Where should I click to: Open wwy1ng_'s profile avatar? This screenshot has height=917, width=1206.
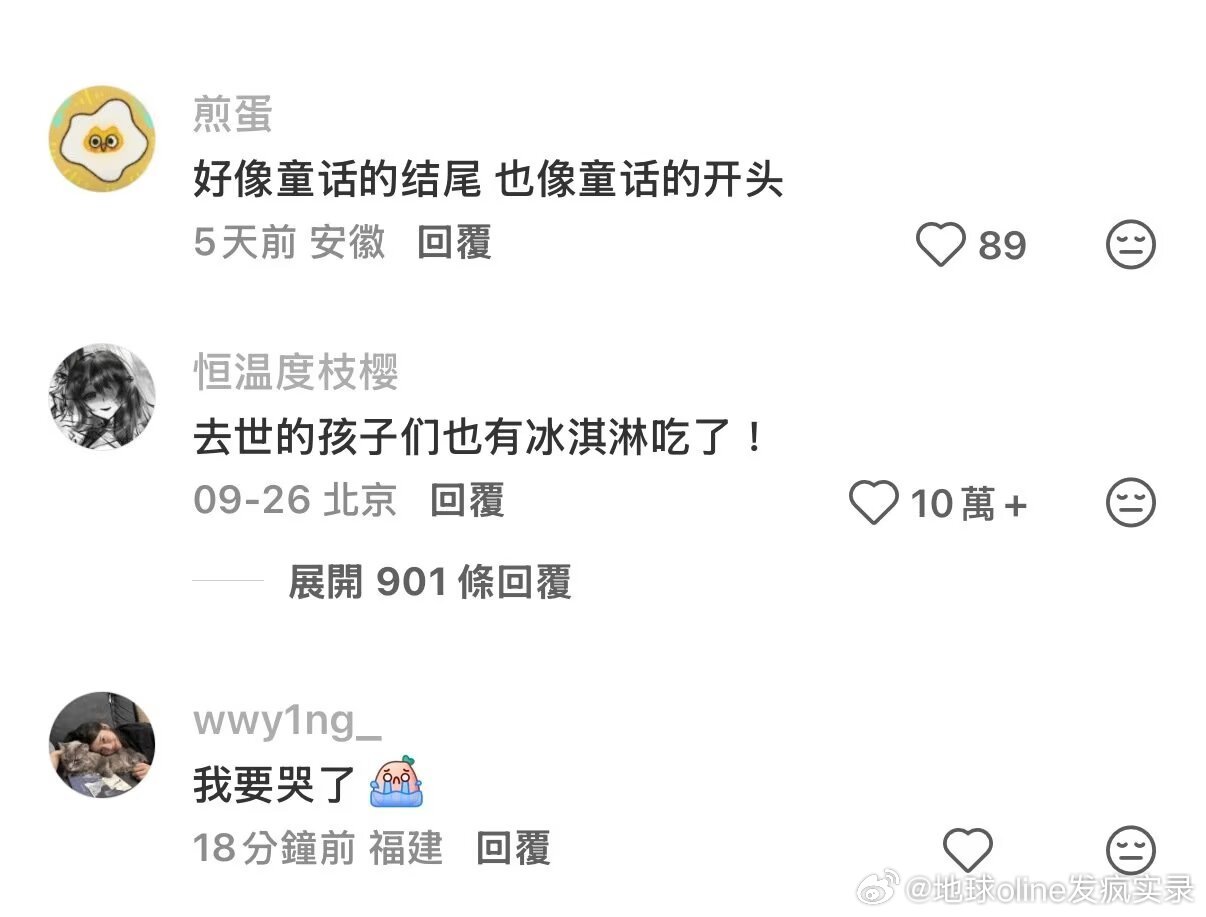click(x=102, y=744)
